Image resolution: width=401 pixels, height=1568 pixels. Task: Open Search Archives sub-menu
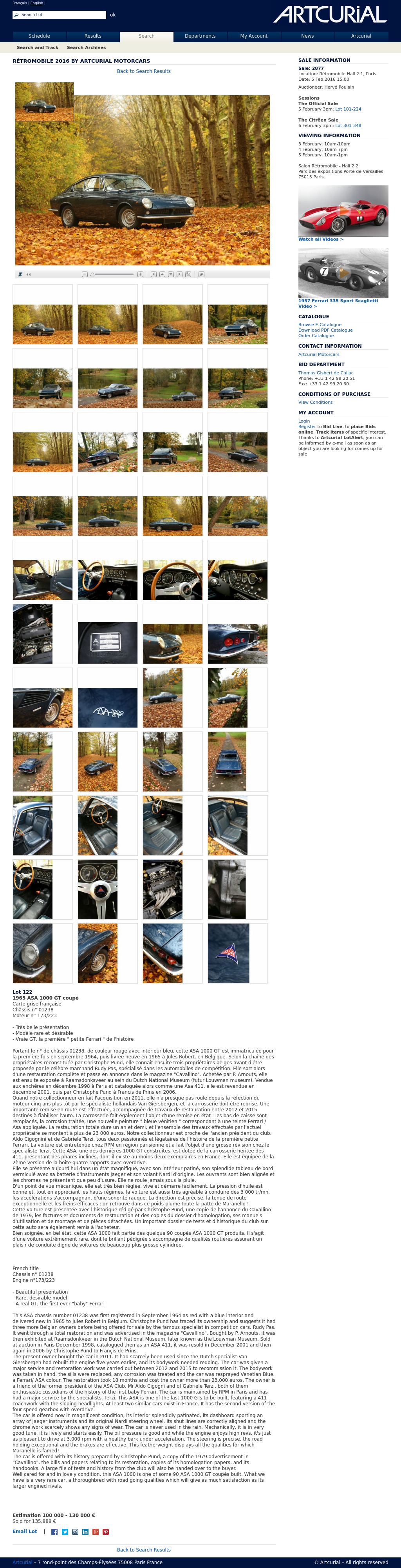pos(87,47)
